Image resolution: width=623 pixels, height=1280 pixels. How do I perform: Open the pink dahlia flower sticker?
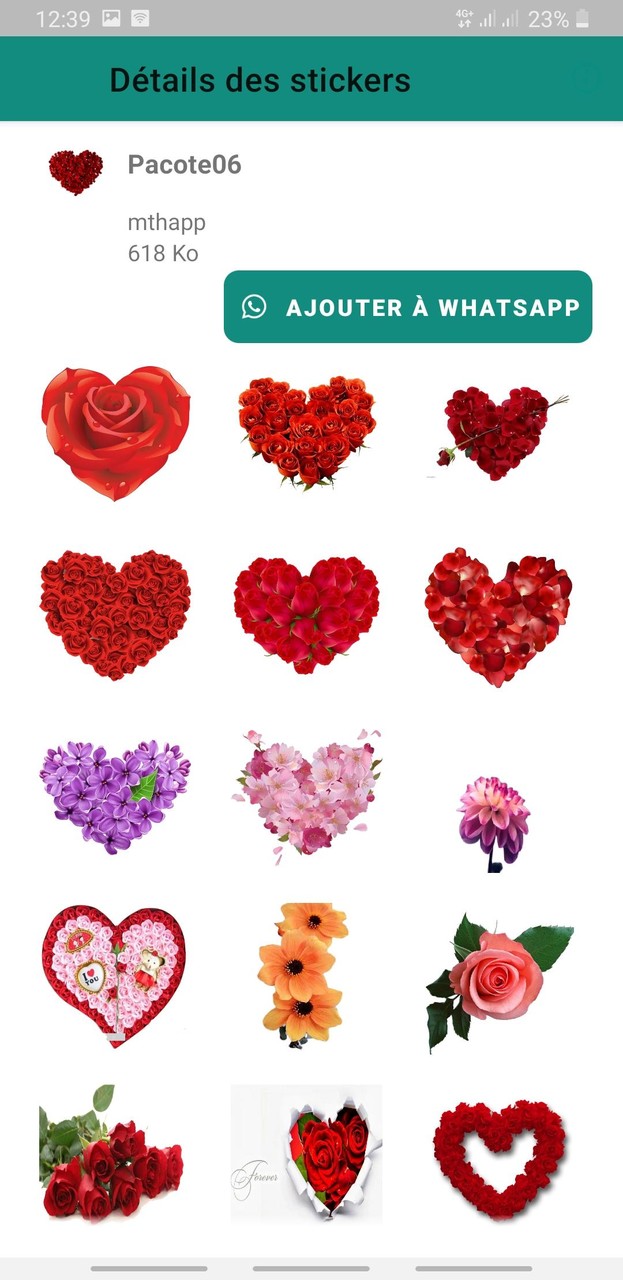[x=493, y=823]
